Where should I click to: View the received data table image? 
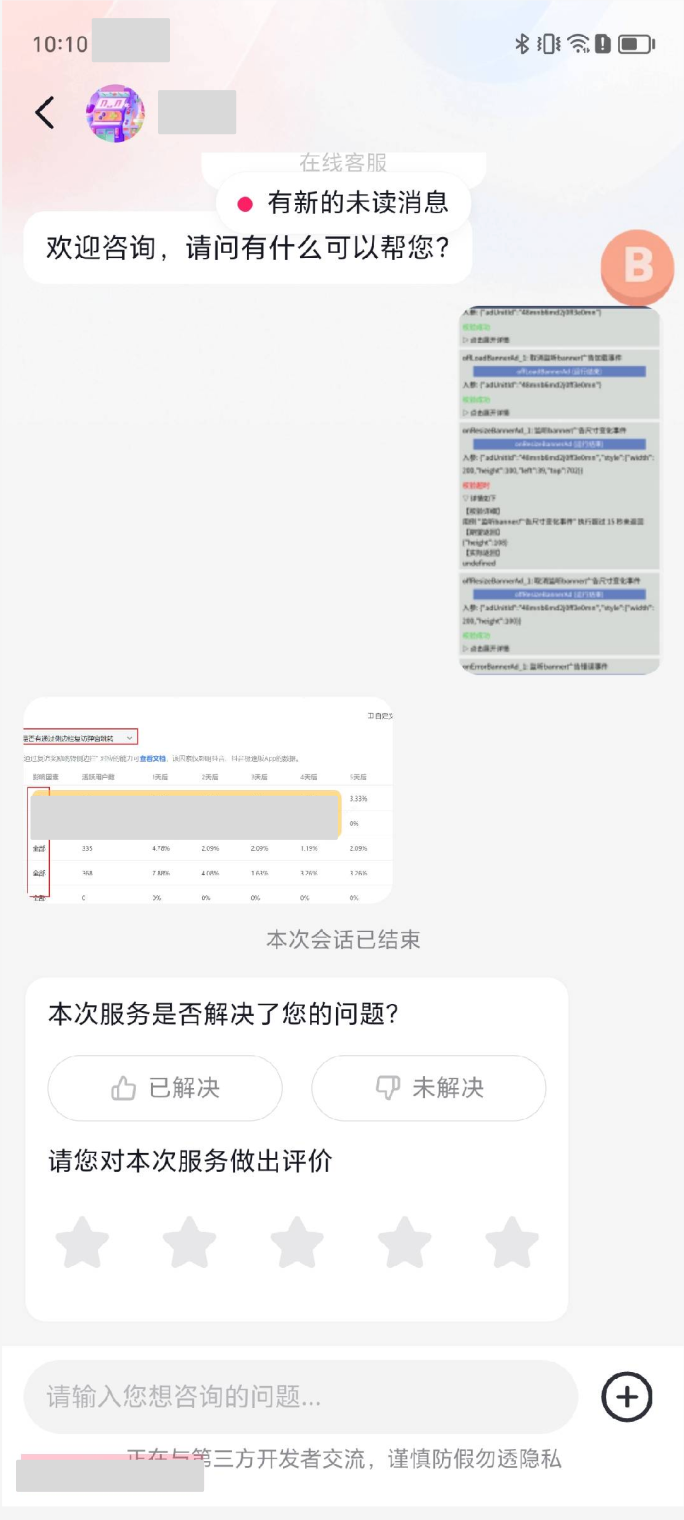click(x=208, y=800)
